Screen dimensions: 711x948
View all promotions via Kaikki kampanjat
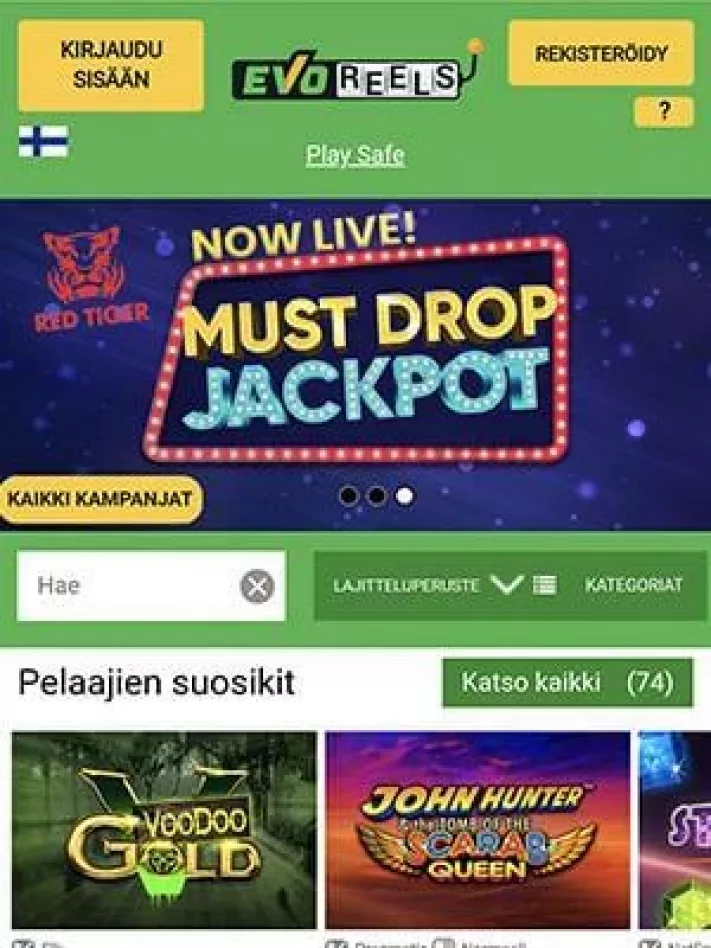coord(100,499)
